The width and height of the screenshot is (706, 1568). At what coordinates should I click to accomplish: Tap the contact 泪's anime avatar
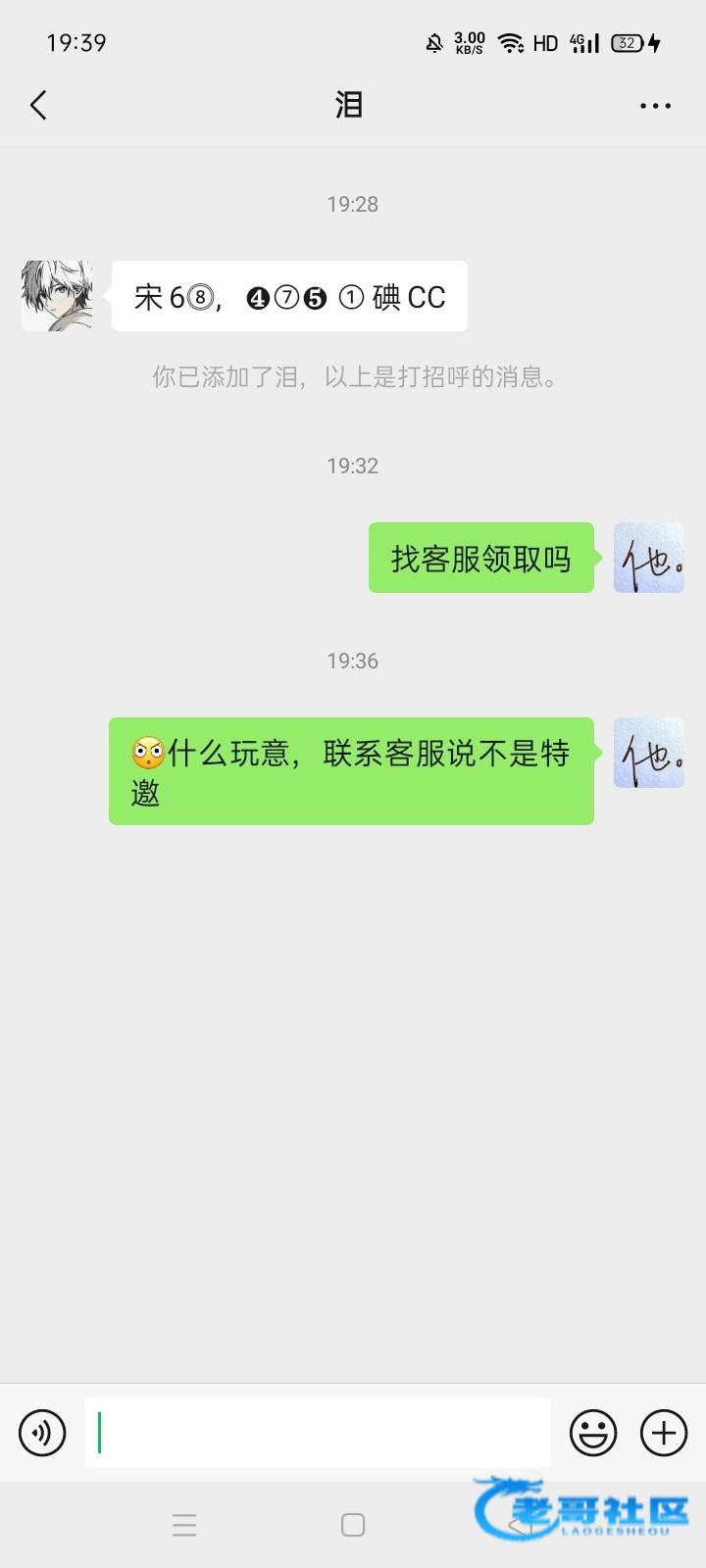(57, 296)
